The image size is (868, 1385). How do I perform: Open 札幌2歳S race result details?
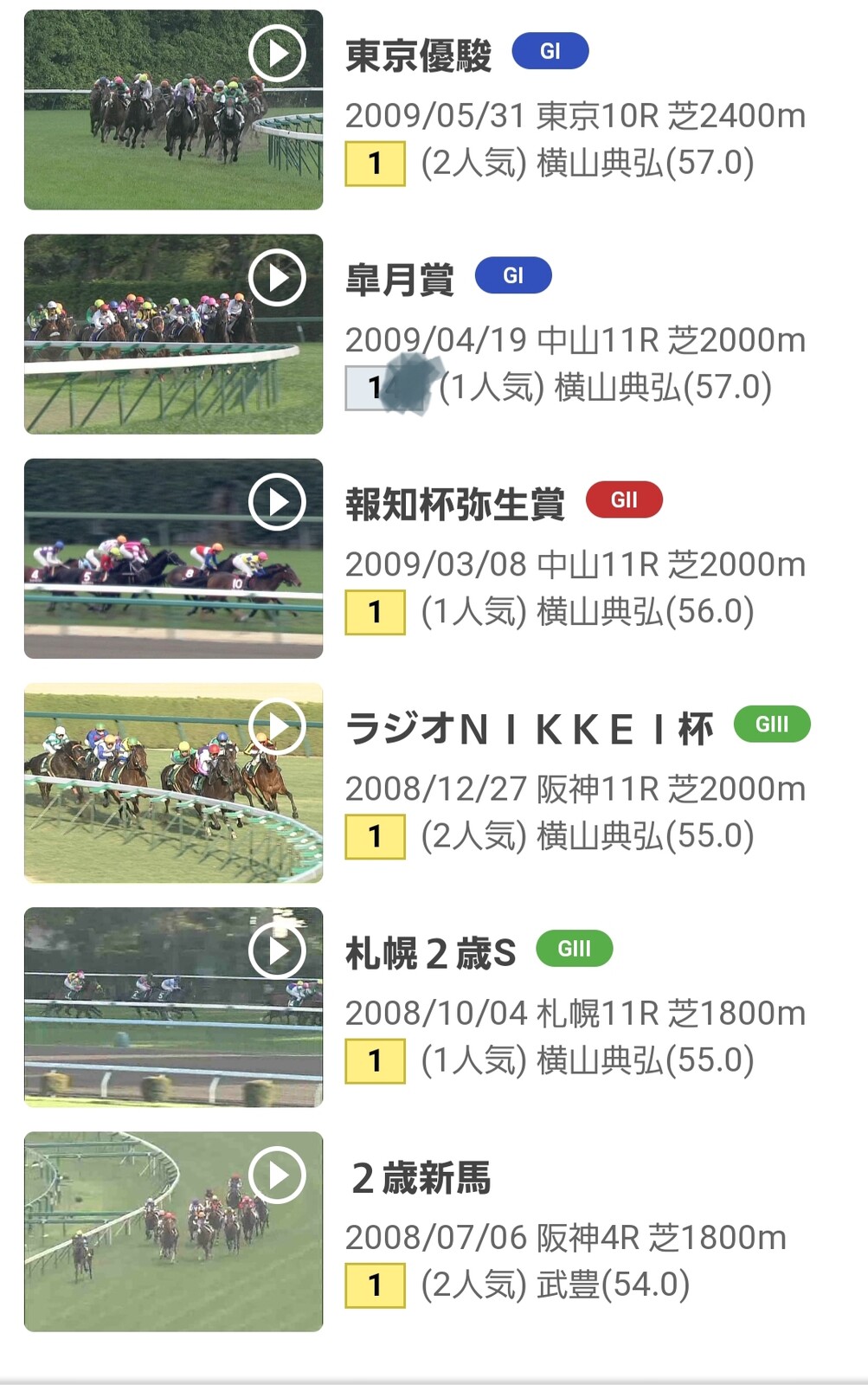click(430, 953)
